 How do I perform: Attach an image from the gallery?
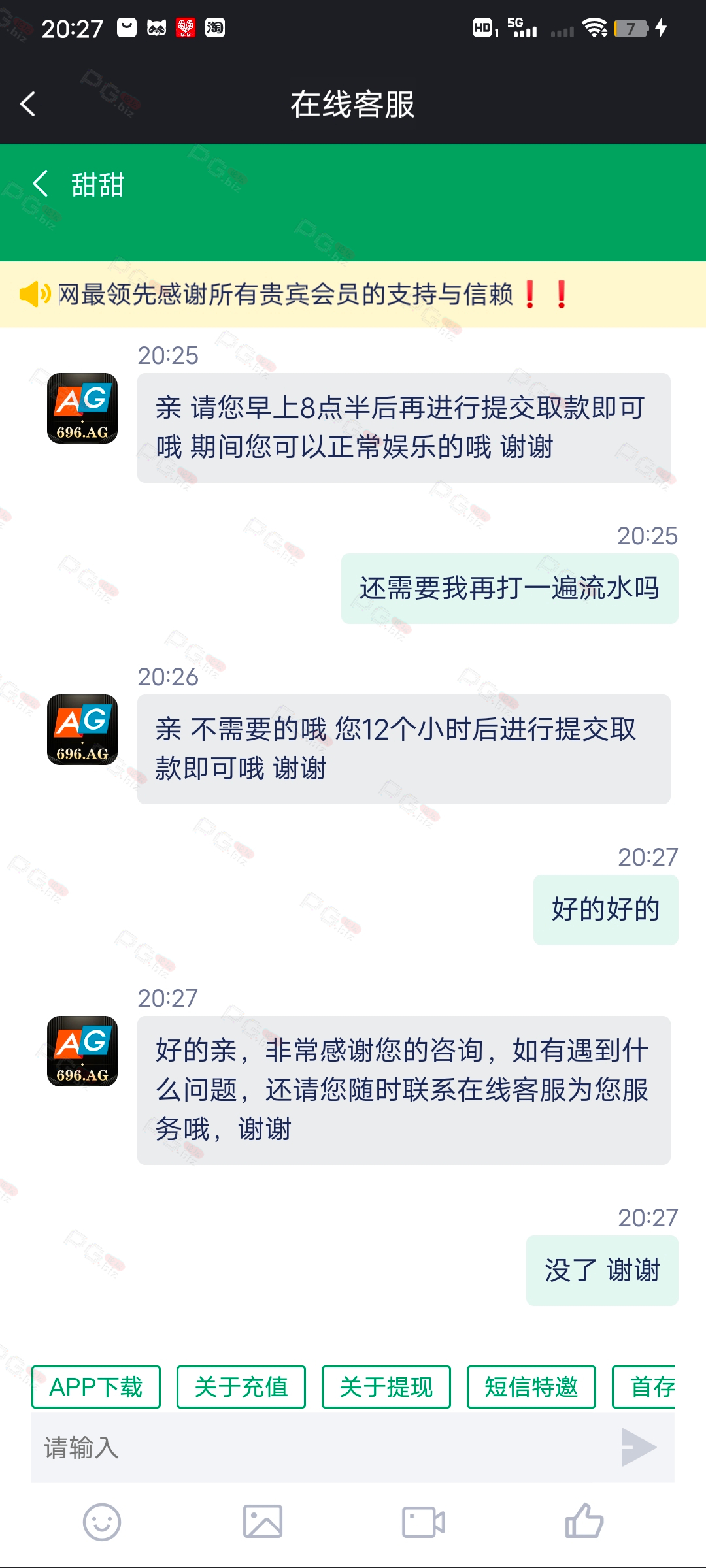click(x=263, y=1522)
